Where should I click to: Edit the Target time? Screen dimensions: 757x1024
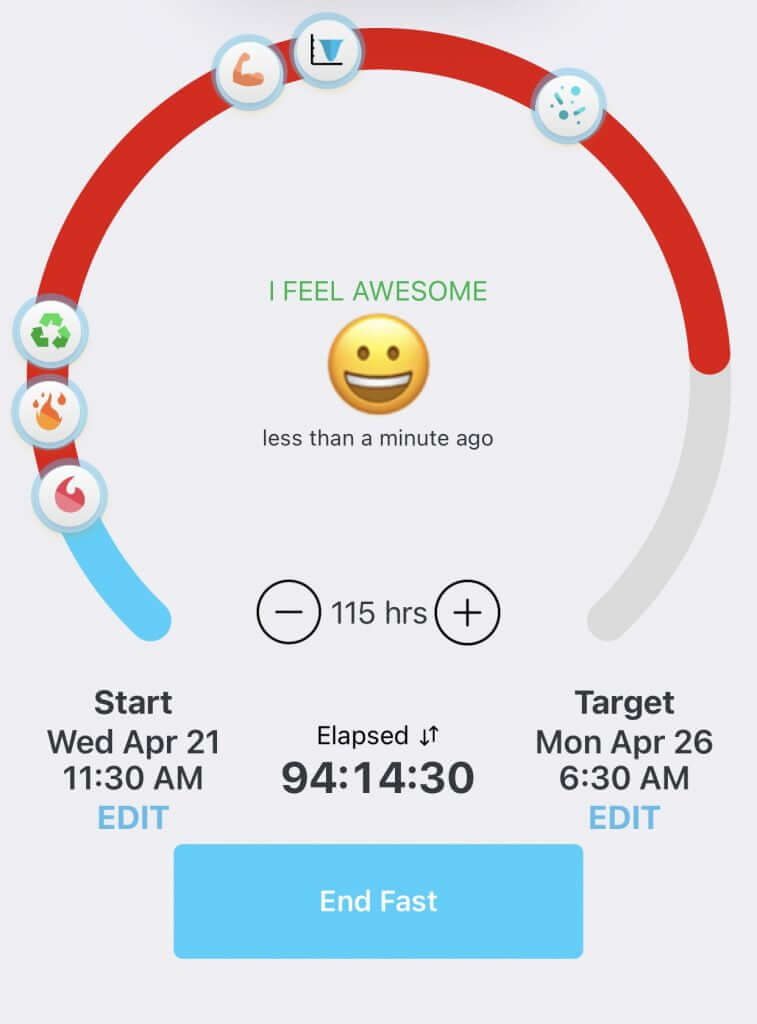624,817
